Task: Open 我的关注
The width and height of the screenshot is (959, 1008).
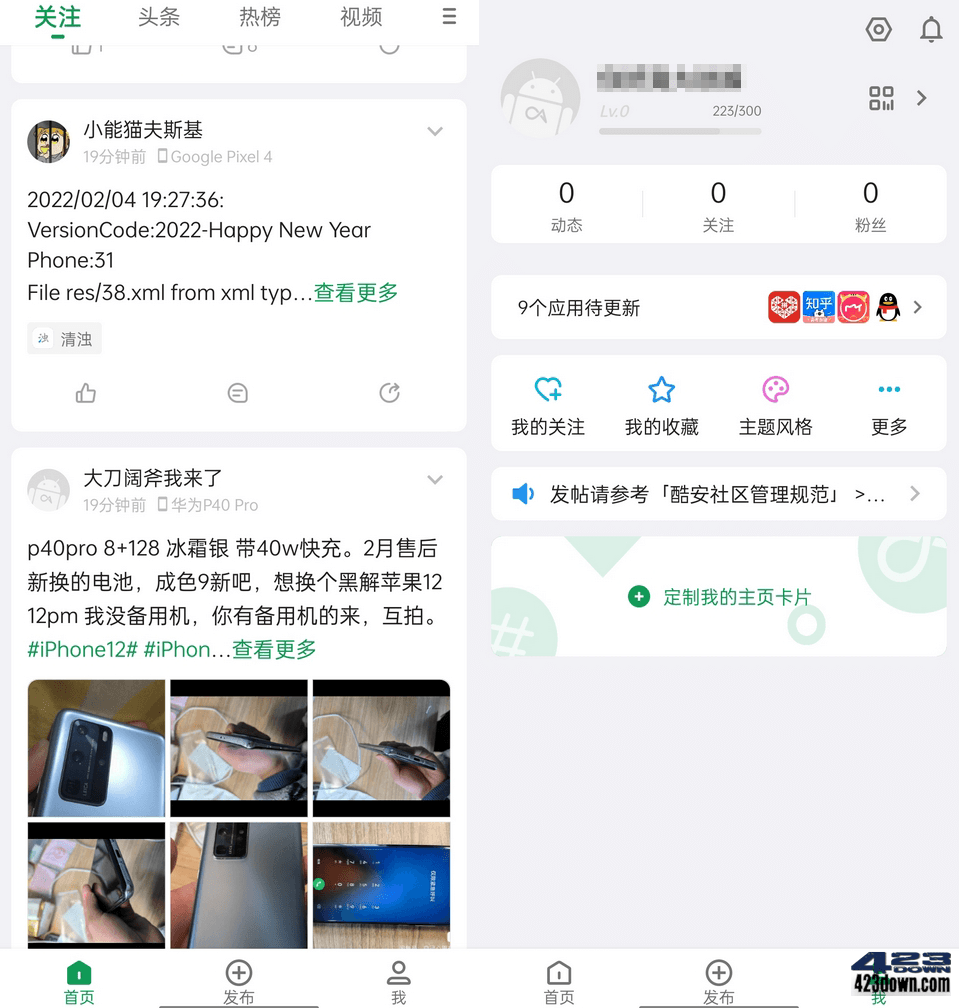Action: [x=548, y=406]
